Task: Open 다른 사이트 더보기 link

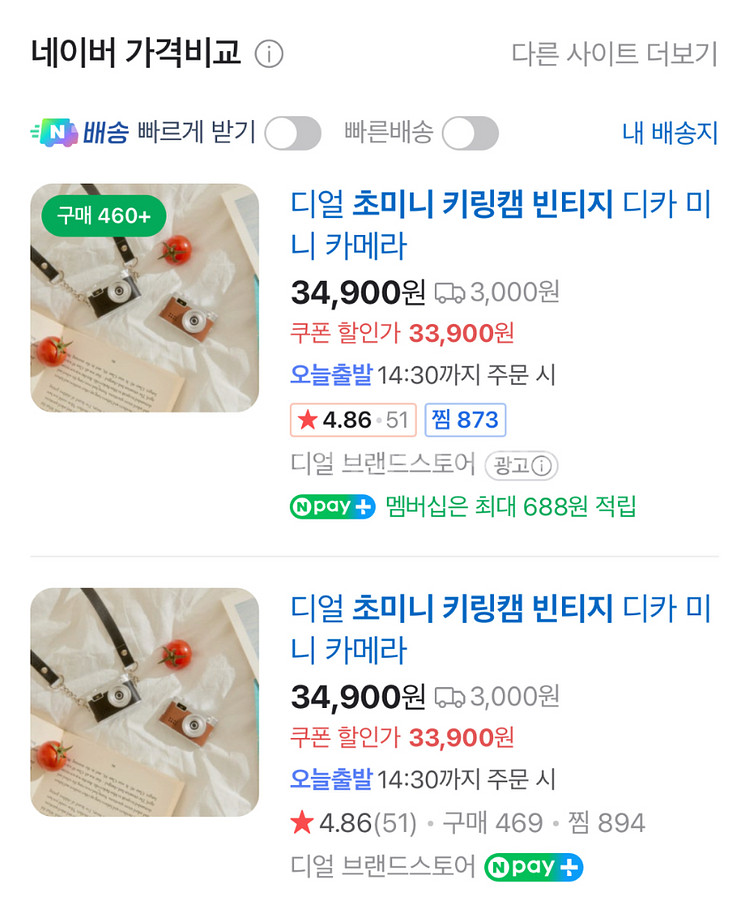Action: (x=614, y=54)
